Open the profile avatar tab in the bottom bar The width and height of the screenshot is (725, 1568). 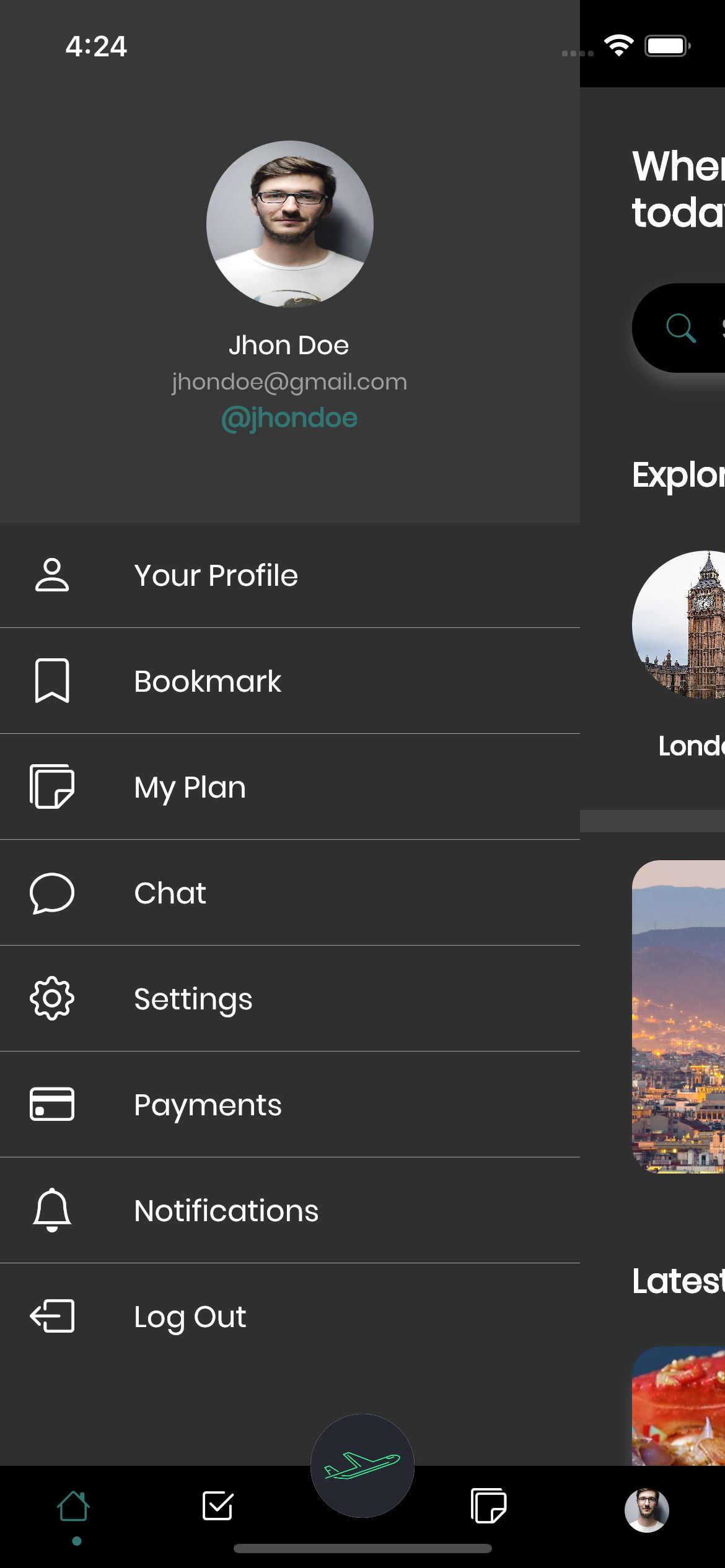646,1510
